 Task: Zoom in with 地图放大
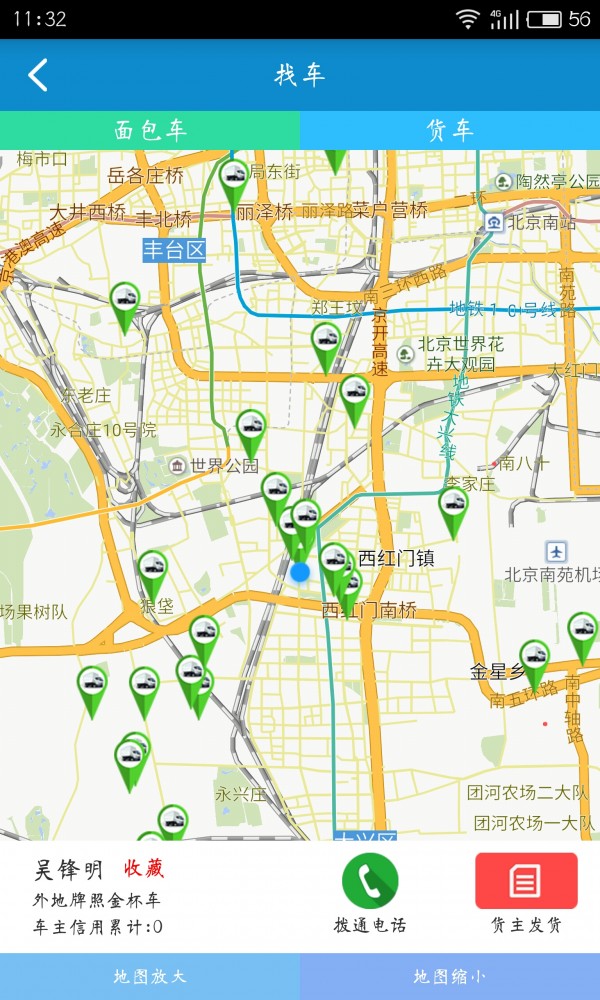click(x=150, y=976)
